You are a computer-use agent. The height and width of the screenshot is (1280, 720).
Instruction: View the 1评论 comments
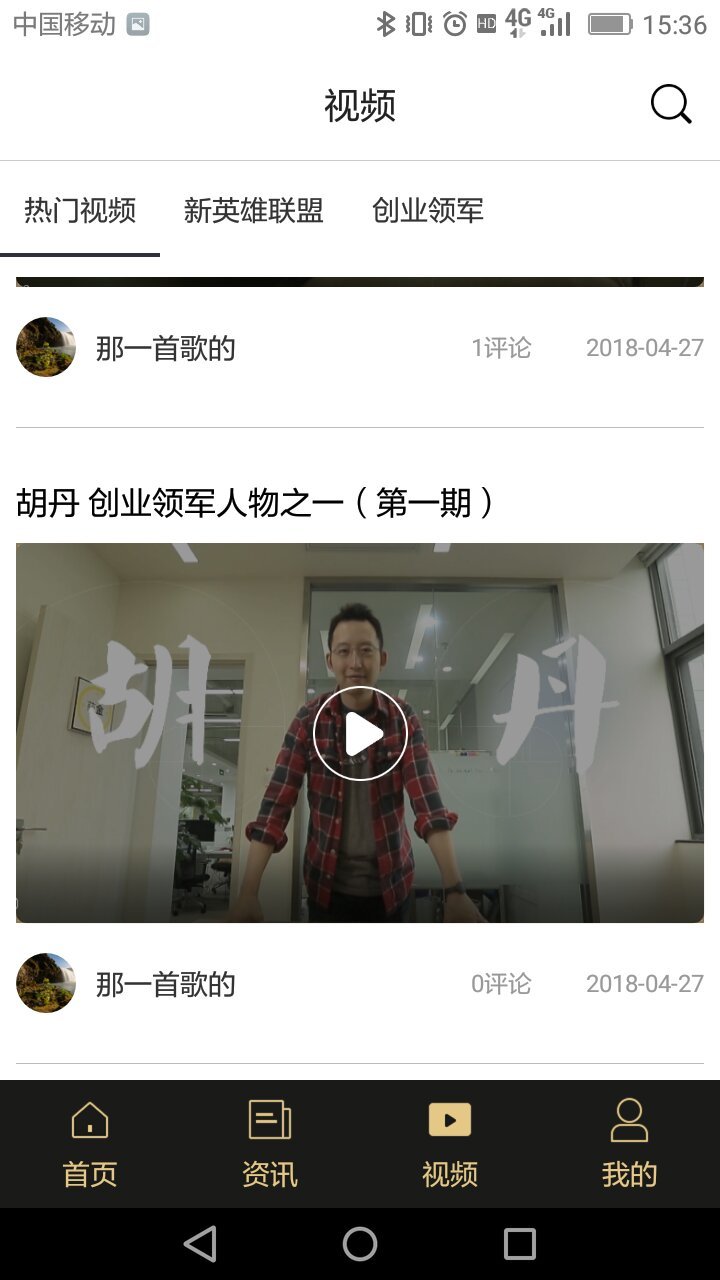tap(501, 348)
